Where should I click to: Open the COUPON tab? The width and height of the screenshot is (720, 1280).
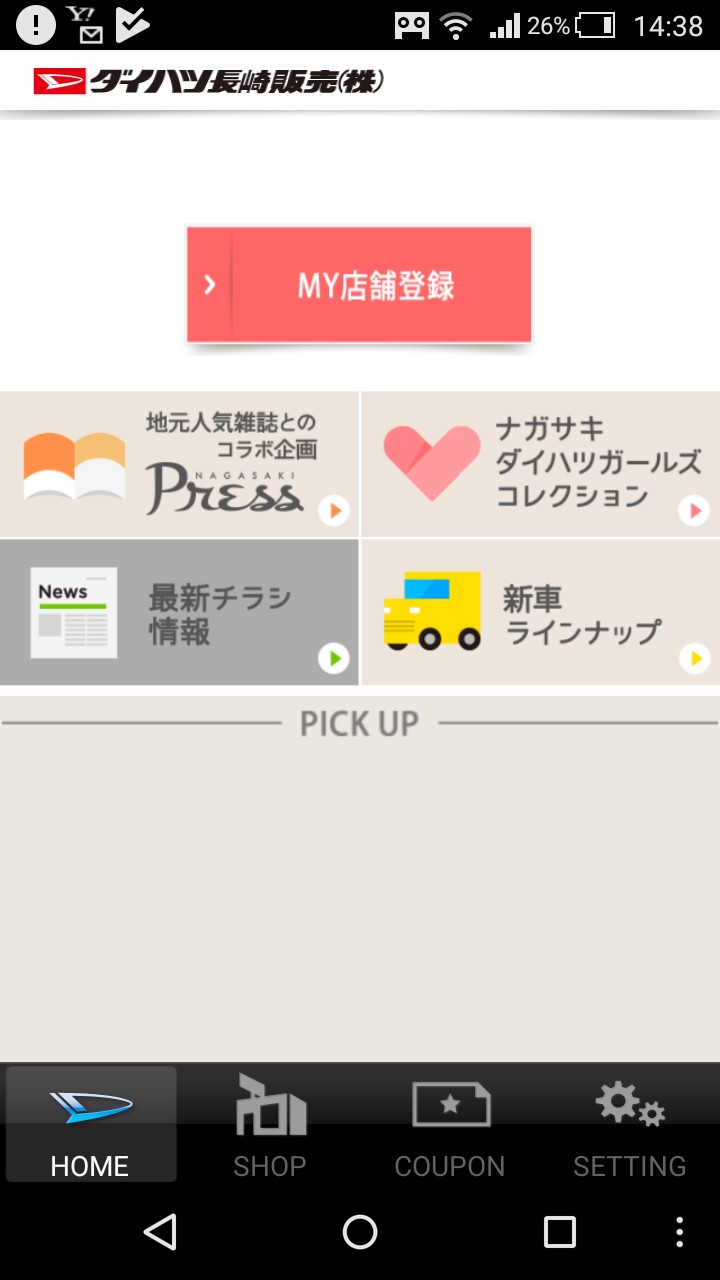click(450, 1125)
